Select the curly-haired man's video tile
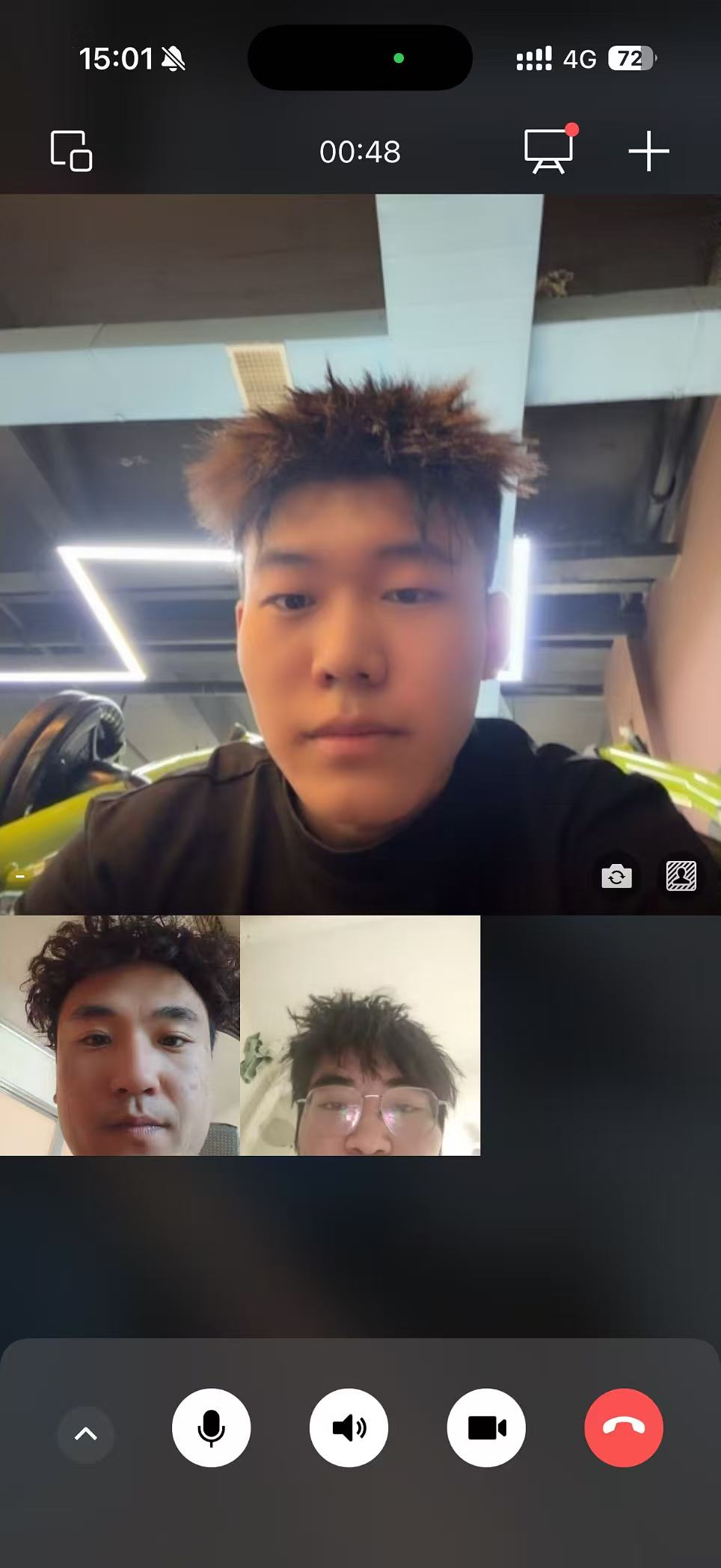The image size is (721, 1568). 120,1035
